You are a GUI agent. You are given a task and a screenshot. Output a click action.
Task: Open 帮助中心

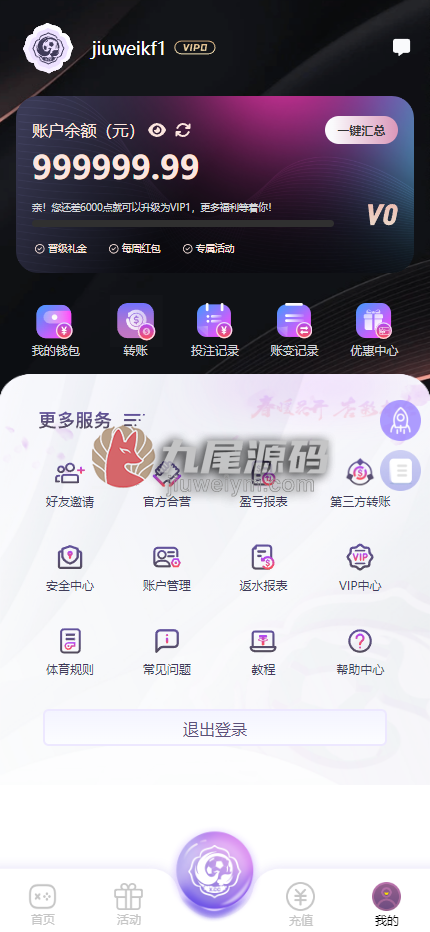[x=360, y=653]
